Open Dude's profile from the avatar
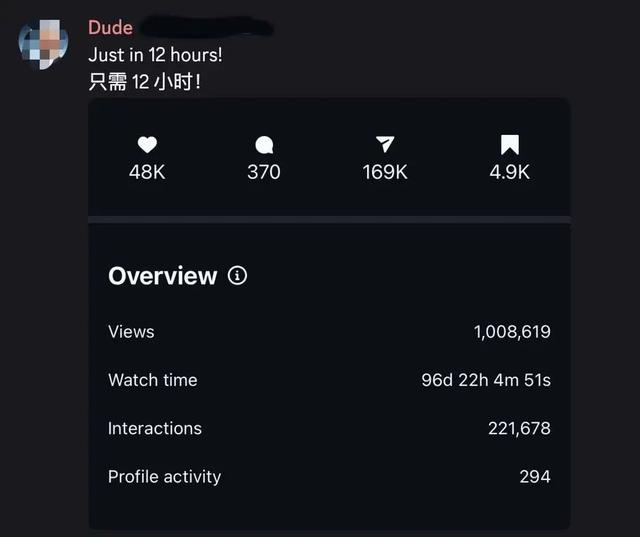 click(x=44, y=42)
